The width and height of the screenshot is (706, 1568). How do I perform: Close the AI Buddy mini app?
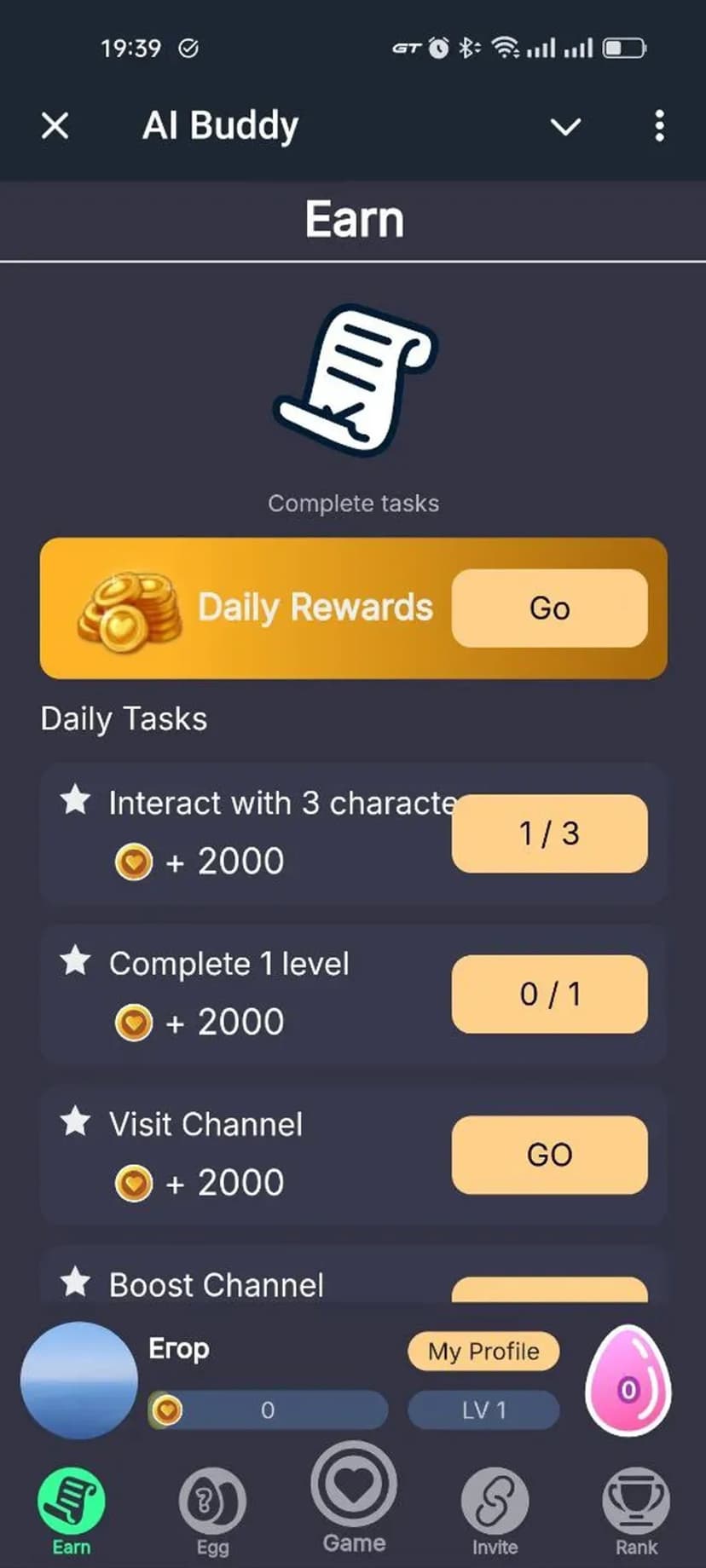pyautogui.click(x=55, y=126)
